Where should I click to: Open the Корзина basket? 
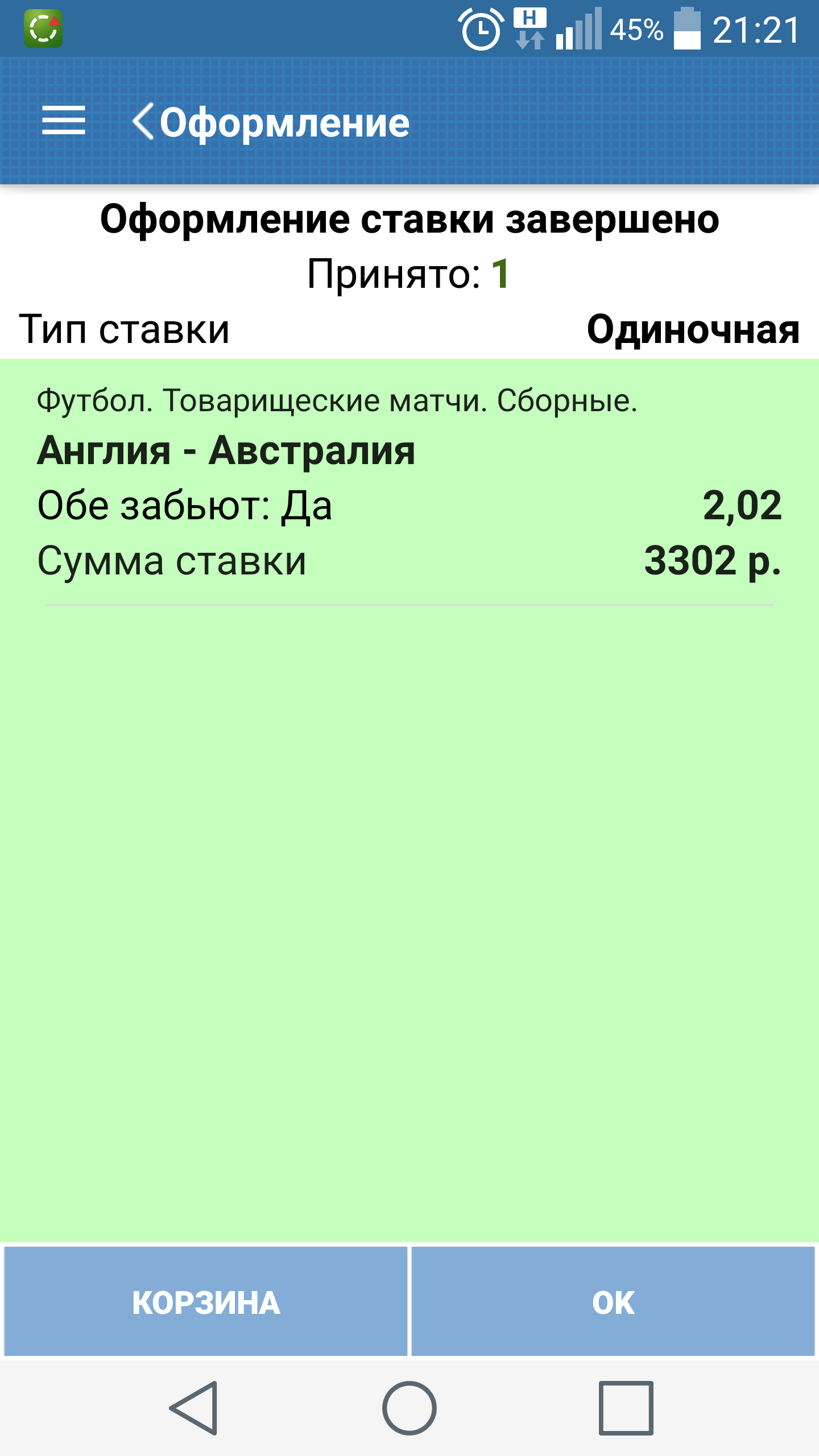pyautogui.click(x=206, y=1301)
